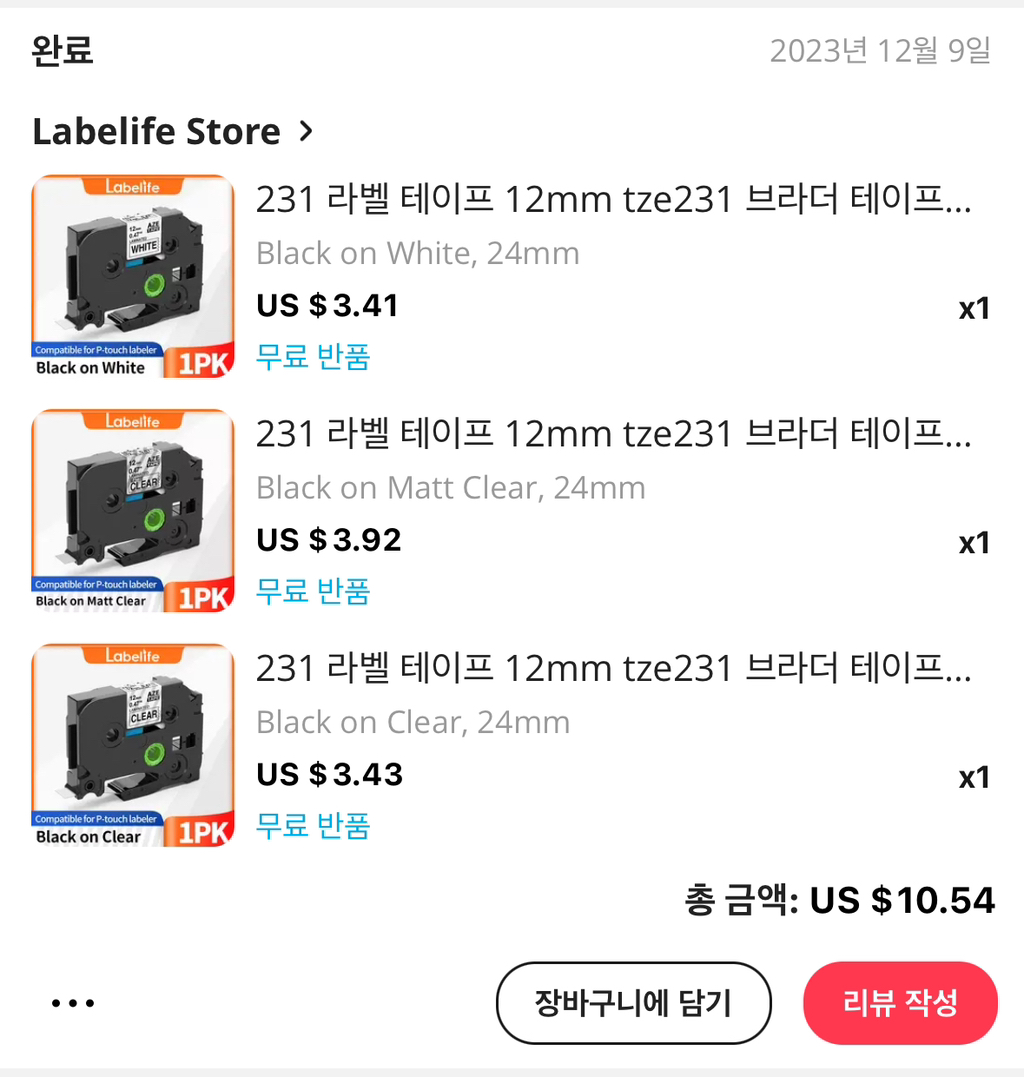The height and width of the screenshot is (1077, 1024).
Task: Click the Black on White variant text
Action: (417, 253)
